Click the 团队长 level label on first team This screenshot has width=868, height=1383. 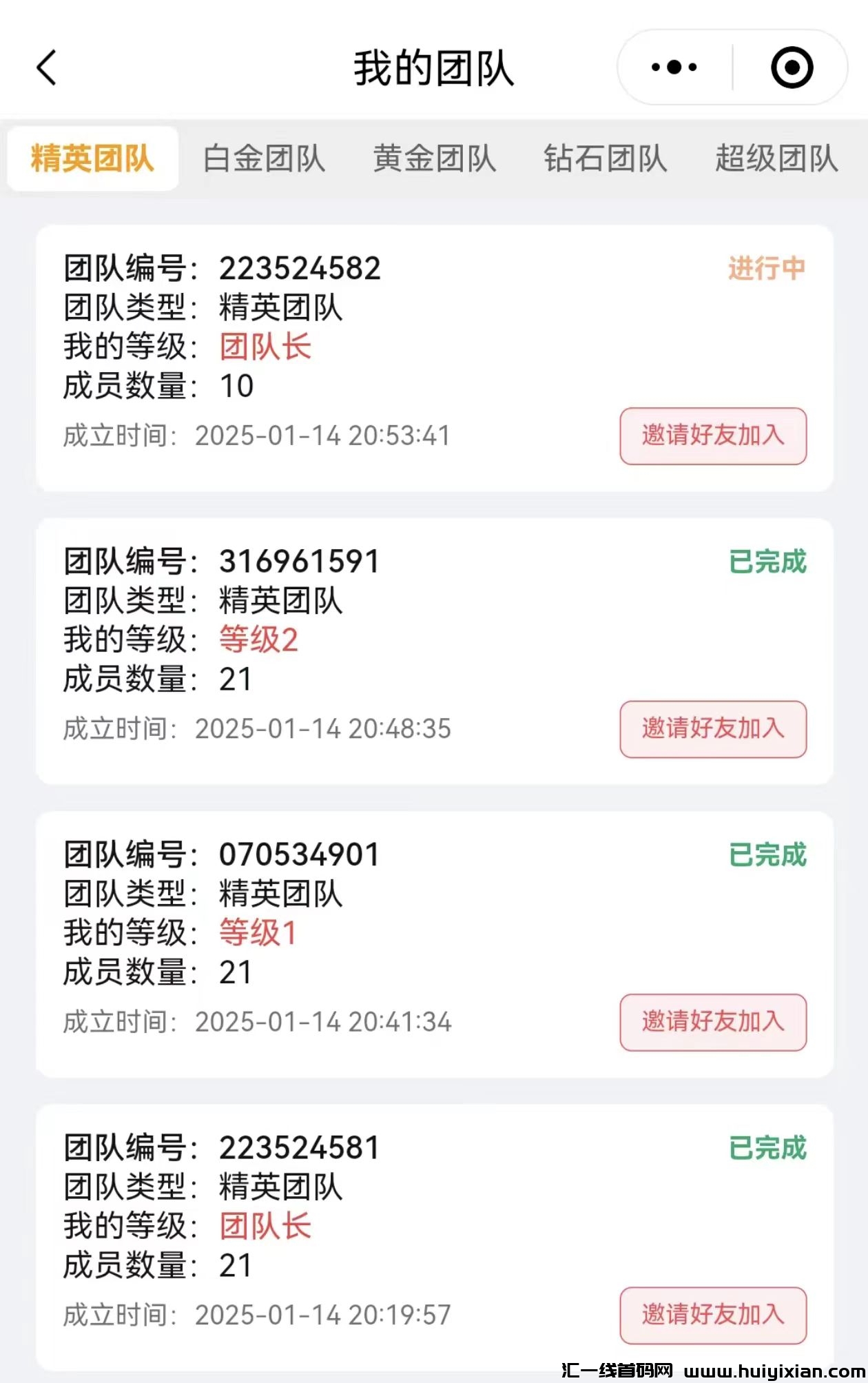(265, 348)
